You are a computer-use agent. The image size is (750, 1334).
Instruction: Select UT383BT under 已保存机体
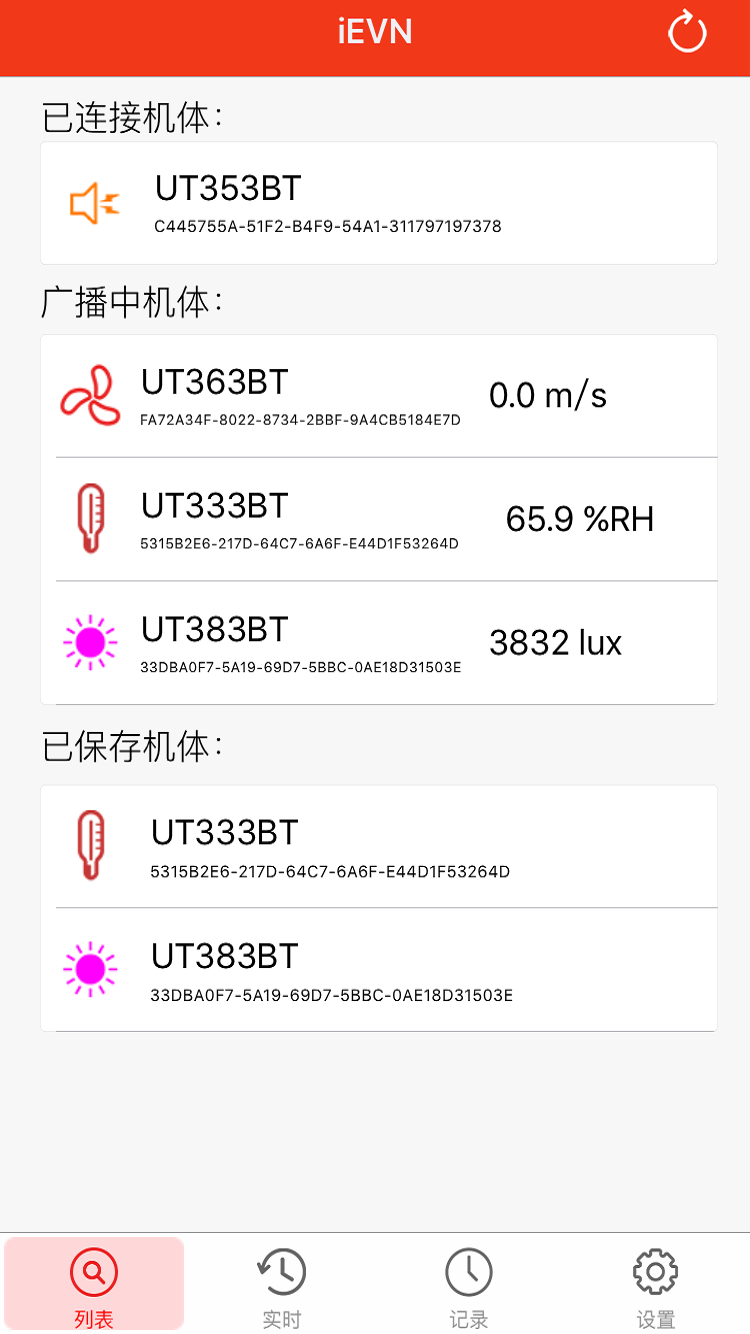[x=379, y=970]
